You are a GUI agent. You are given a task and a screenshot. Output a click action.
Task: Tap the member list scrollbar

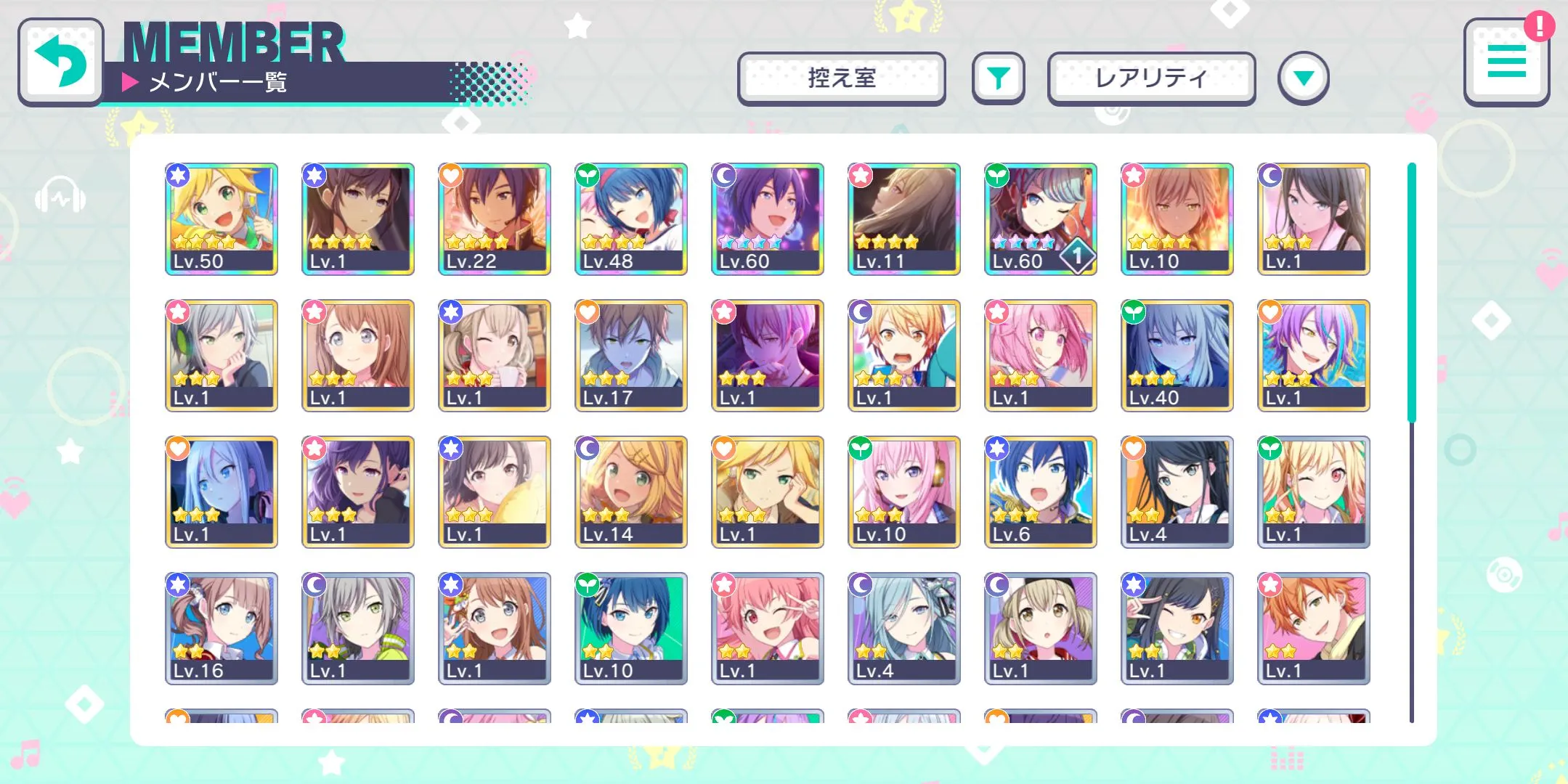(x=1412, y=292)
